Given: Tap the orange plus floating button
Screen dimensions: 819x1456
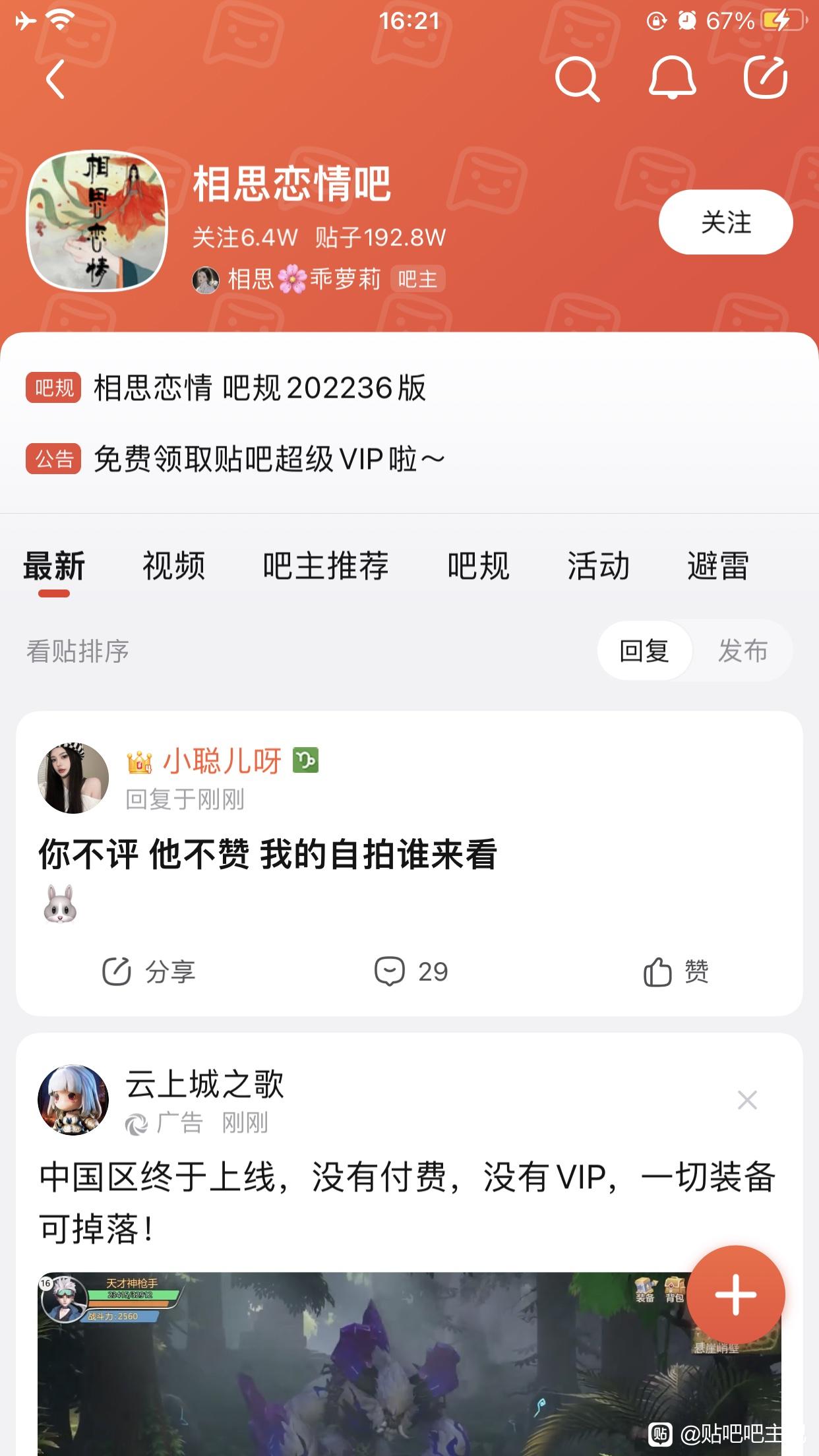Looking at the screenshot, I should [x=735, y=1294].
